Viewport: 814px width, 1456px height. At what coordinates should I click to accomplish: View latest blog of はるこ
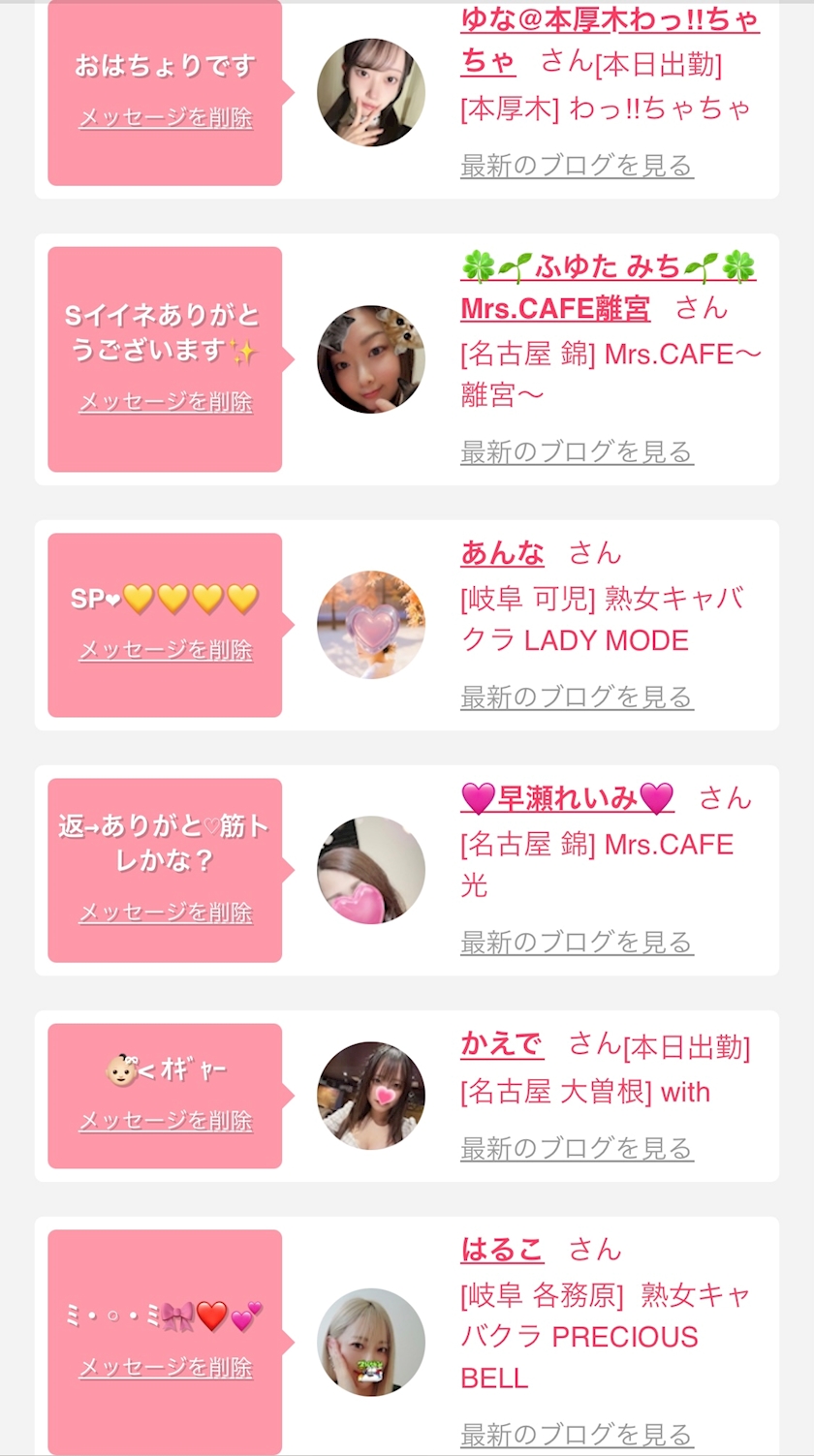click(577, 1434)
